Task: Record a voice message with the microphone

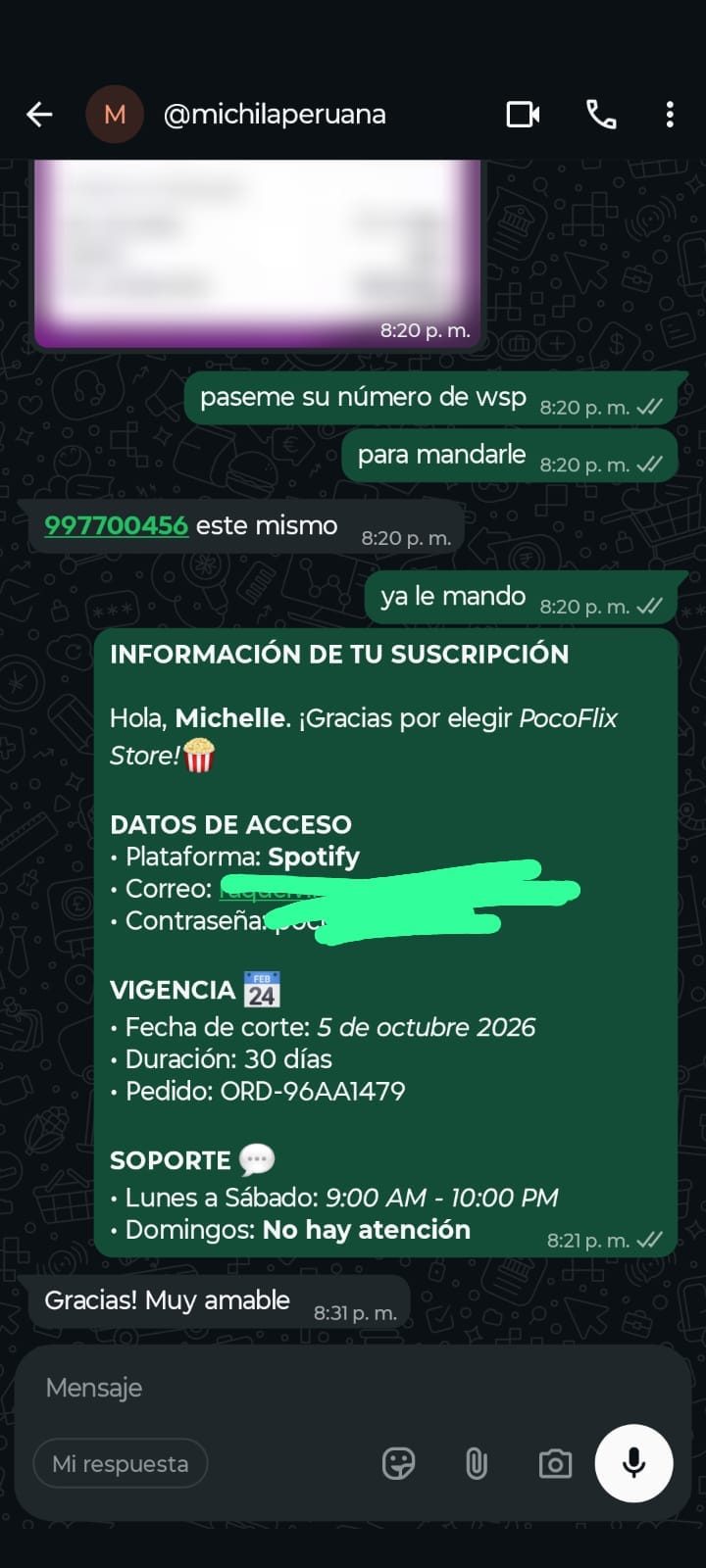Action: pos(634,1463)
